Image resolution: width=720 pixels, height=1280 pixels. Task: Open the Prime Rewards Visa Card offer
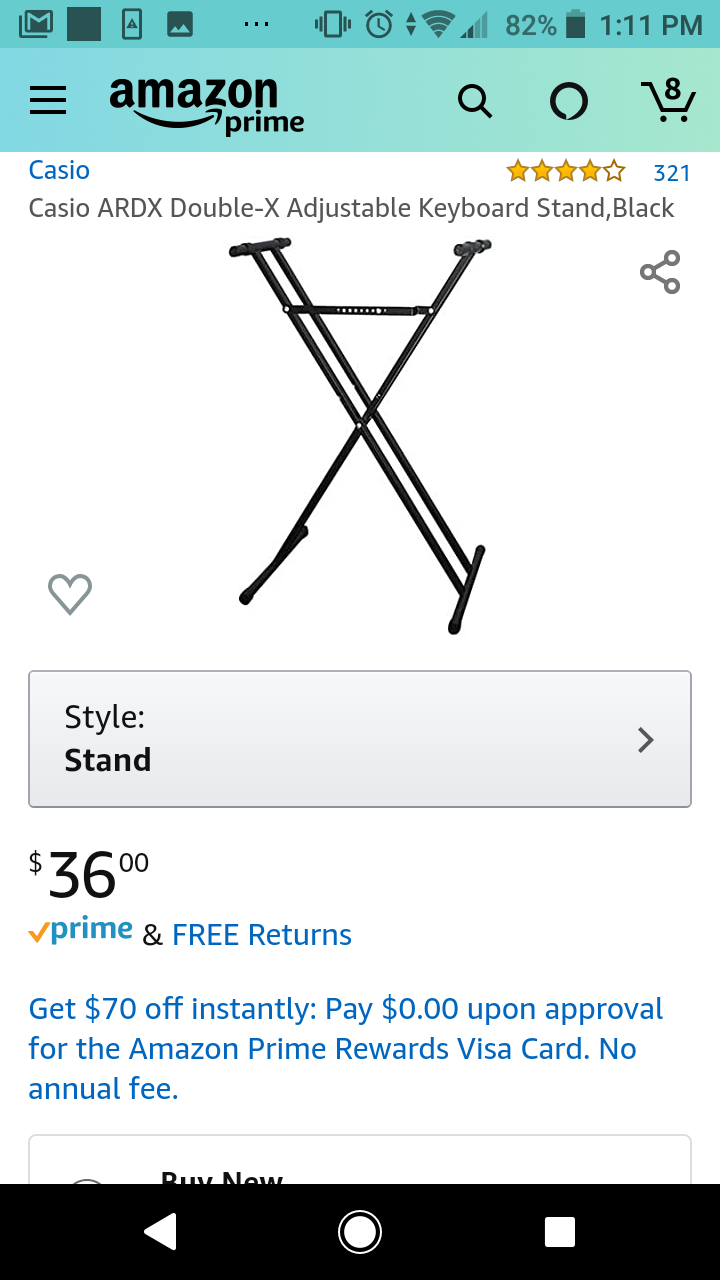[x=345, y=1048]
